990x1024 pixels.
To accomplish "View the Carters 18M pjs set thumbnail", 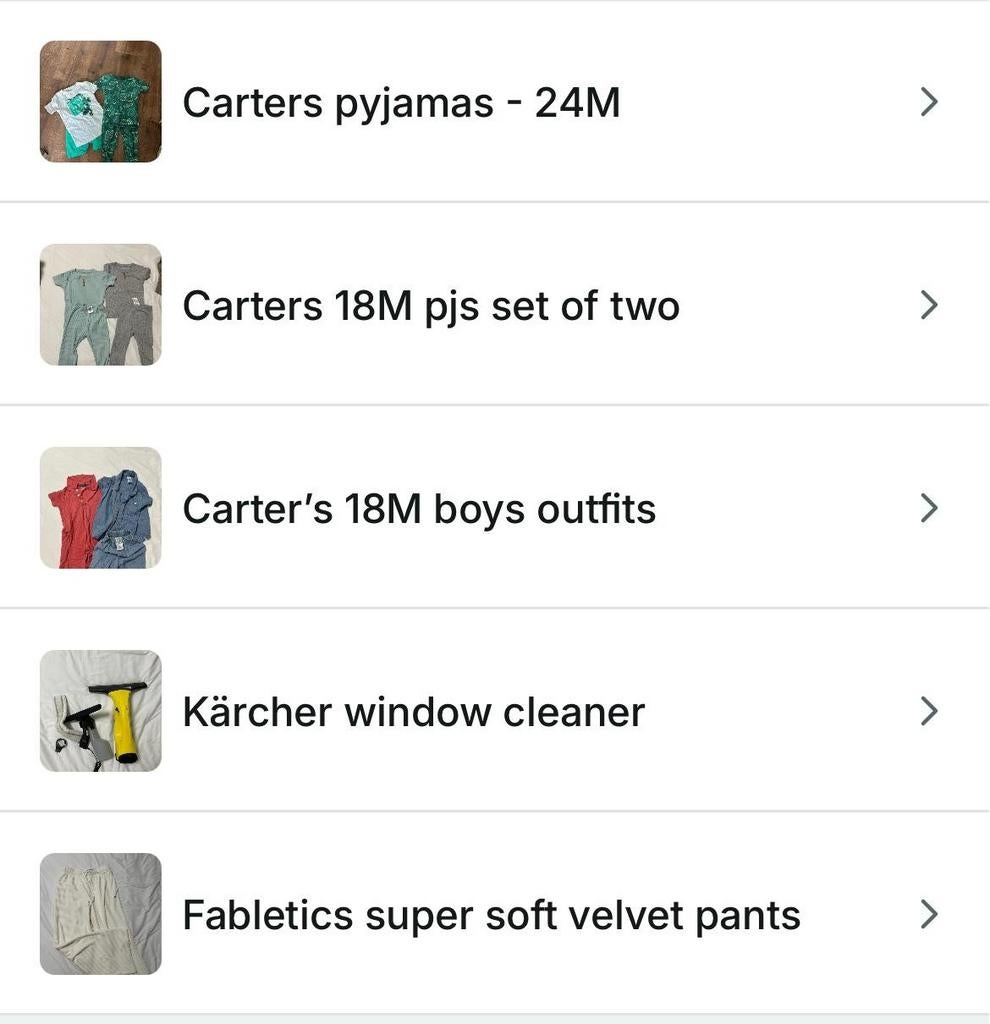I will click(x=100, y=304).
